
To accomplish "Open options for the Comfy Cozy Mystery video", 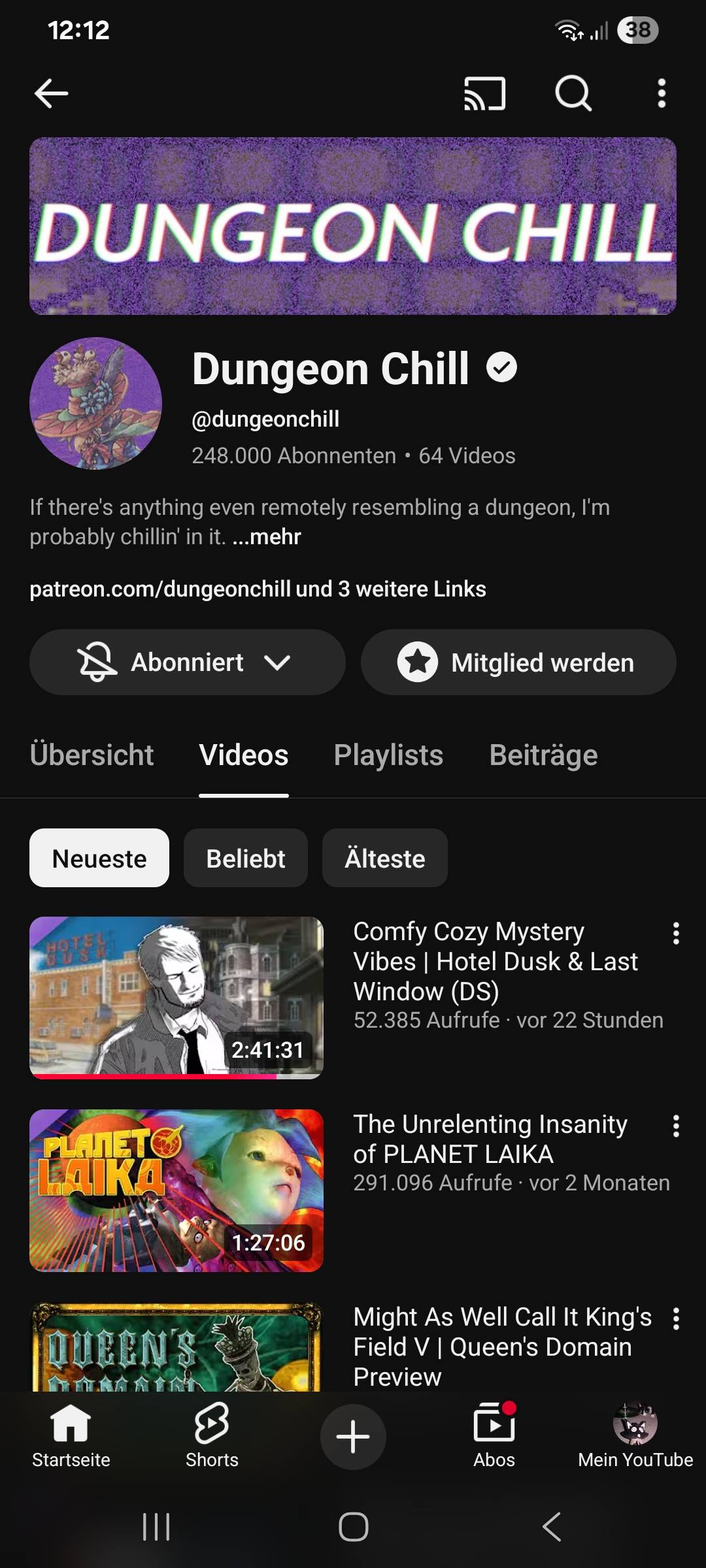I will (x=676, y=934).
